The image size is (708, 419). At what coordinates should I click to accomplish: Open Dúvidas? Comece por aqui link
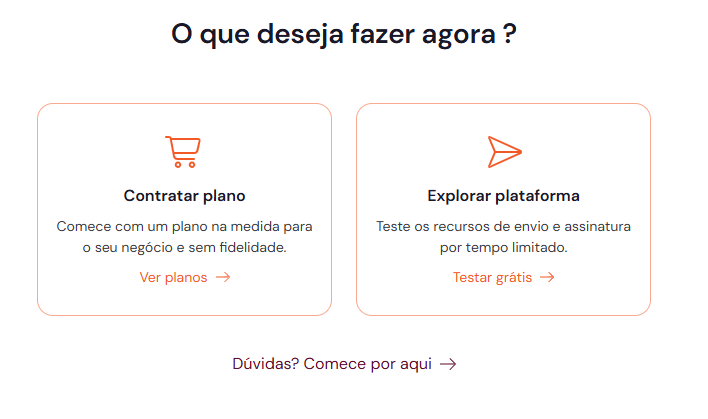tap(343, 365)
